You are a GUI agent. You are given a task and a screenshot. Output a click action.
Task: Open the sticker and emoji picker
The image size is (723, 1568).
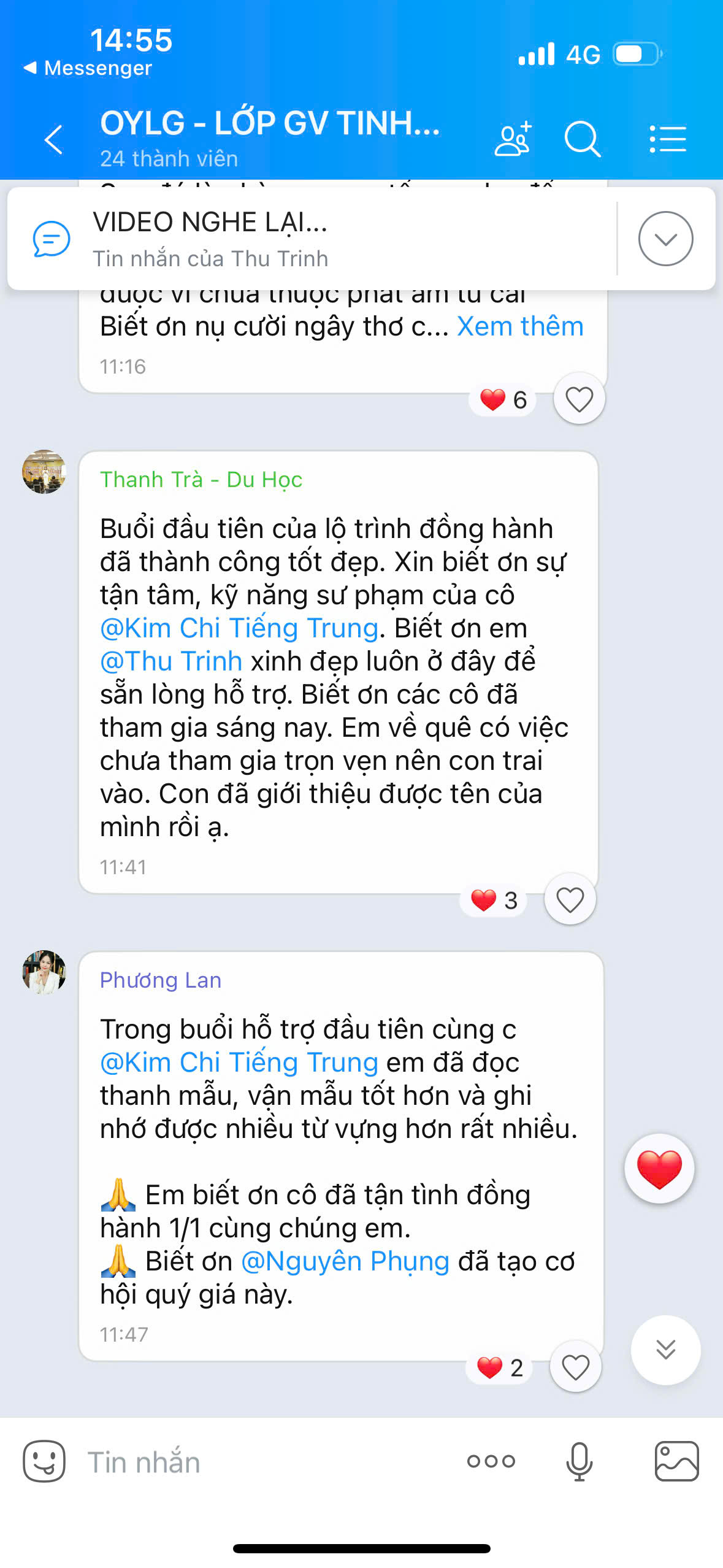44,1461
